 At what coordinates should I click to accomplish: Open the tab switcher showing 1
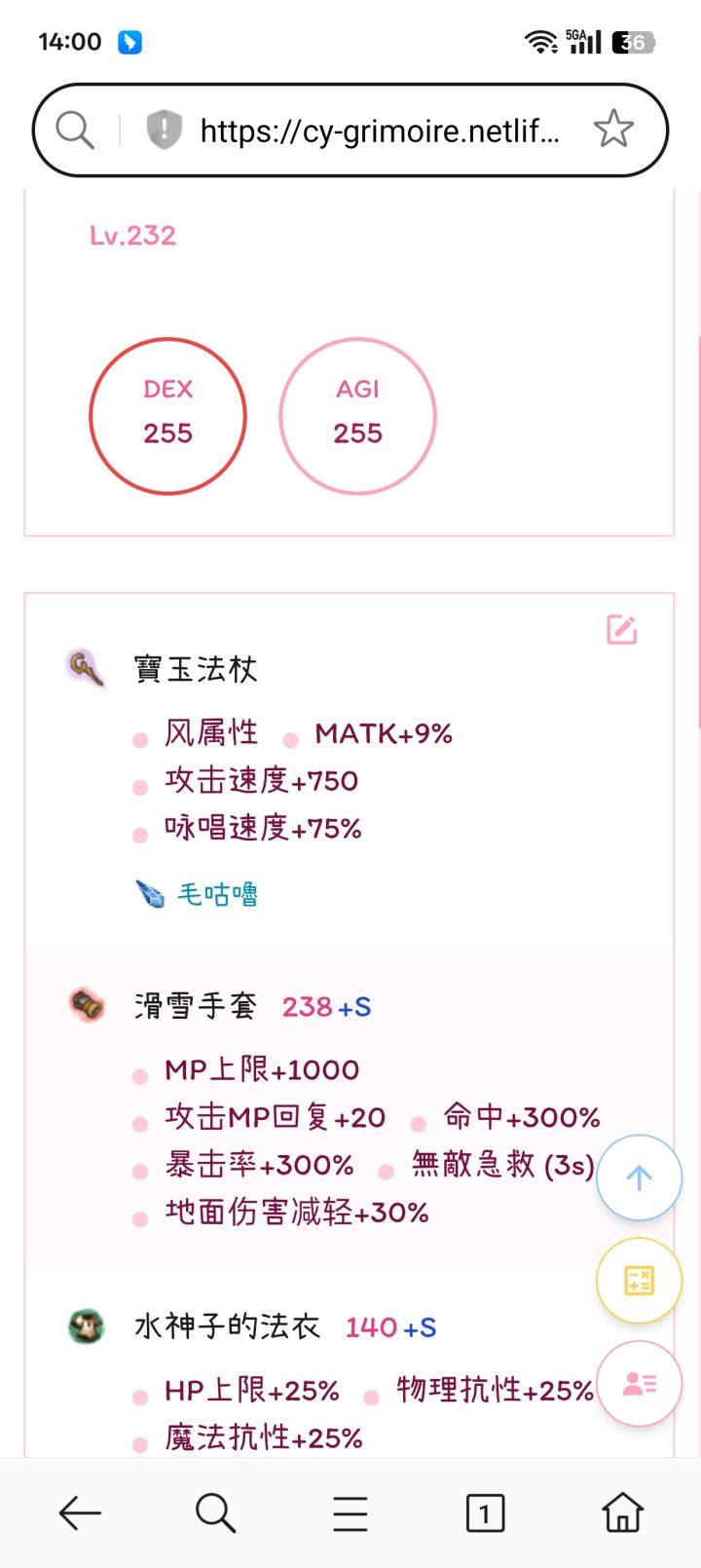tap(484, 1512)
